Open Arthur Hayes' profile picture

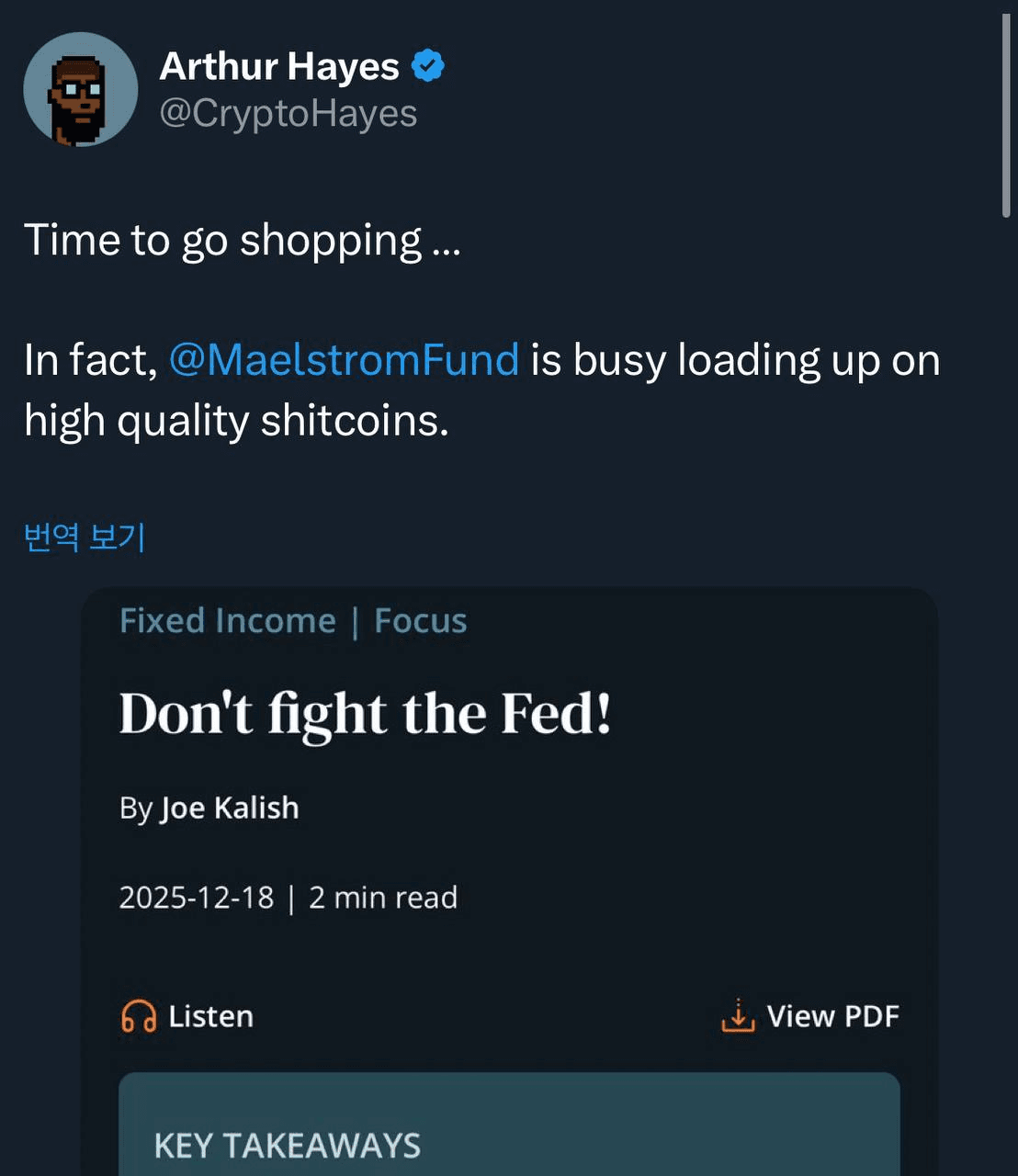tap(80, 89)
